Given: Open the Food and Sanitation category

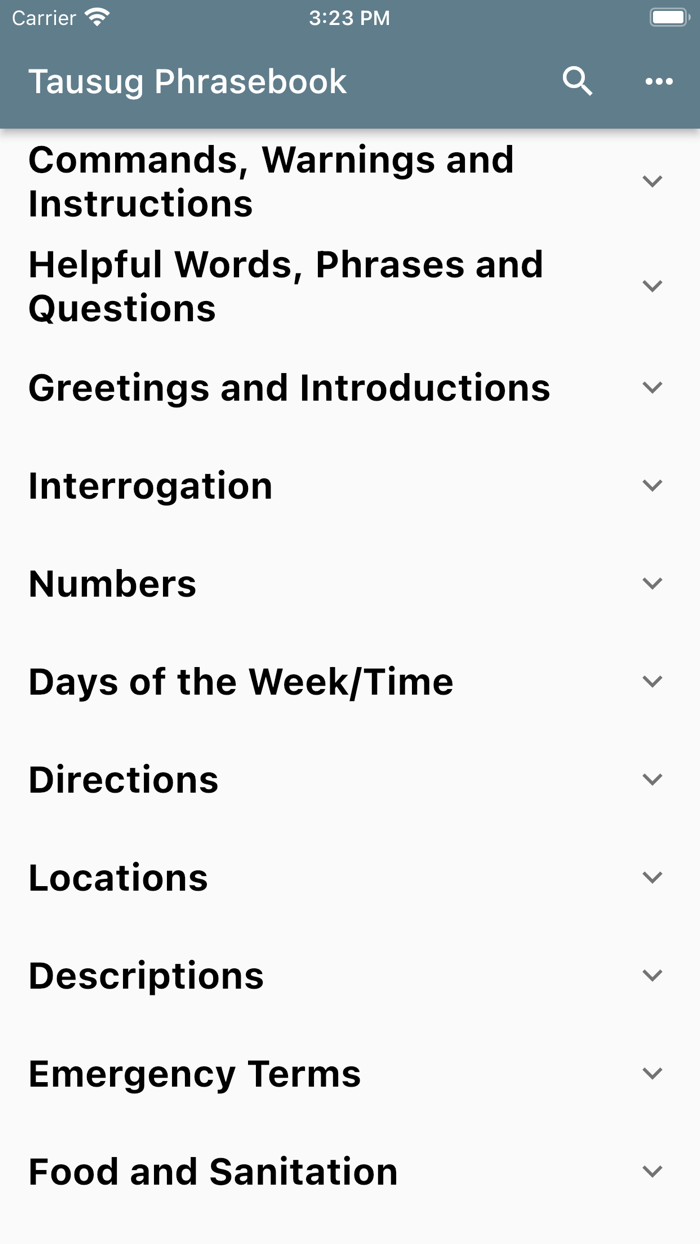Looking at the screenshot, I should (x=652, y=1171).
